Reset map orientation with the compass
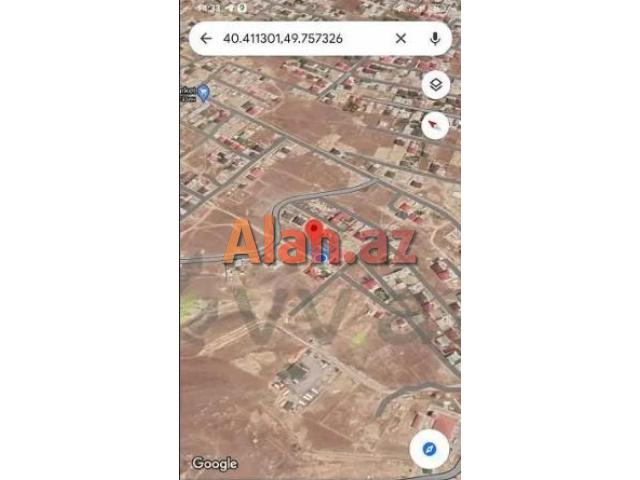 click(x=434, y=125)
